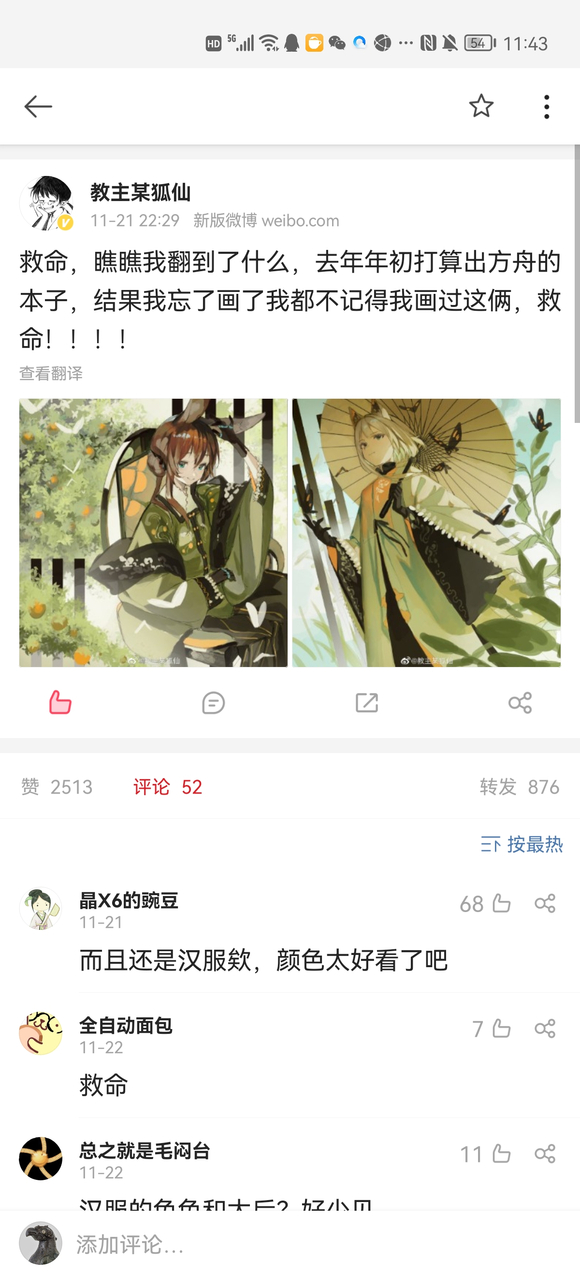Share the post with the share icon
This screenshot has width=580, height=1276.
[x=520, y=702]
